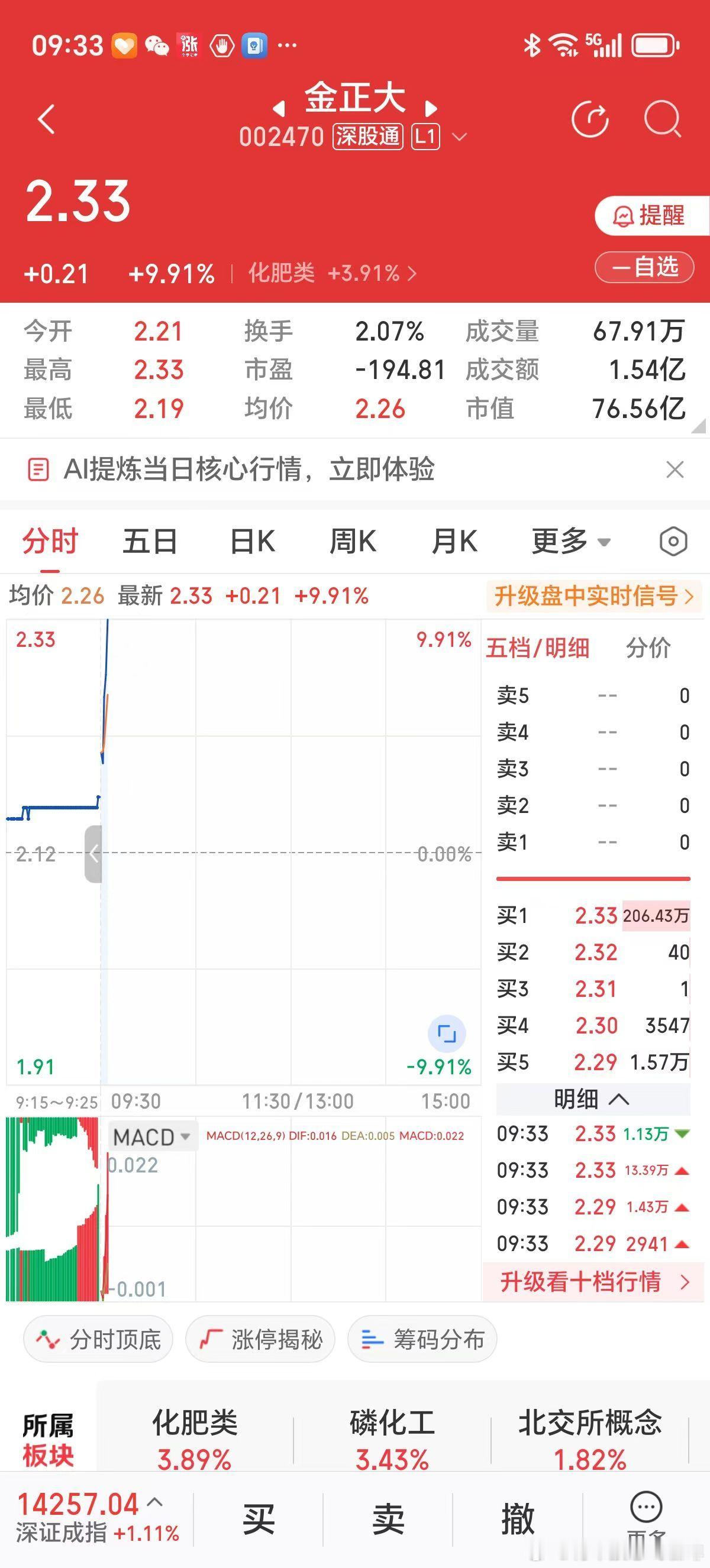Open chart settings via the circular target icon
Image resolution: width=710 pixels, height=1568 pixels.
674,540
